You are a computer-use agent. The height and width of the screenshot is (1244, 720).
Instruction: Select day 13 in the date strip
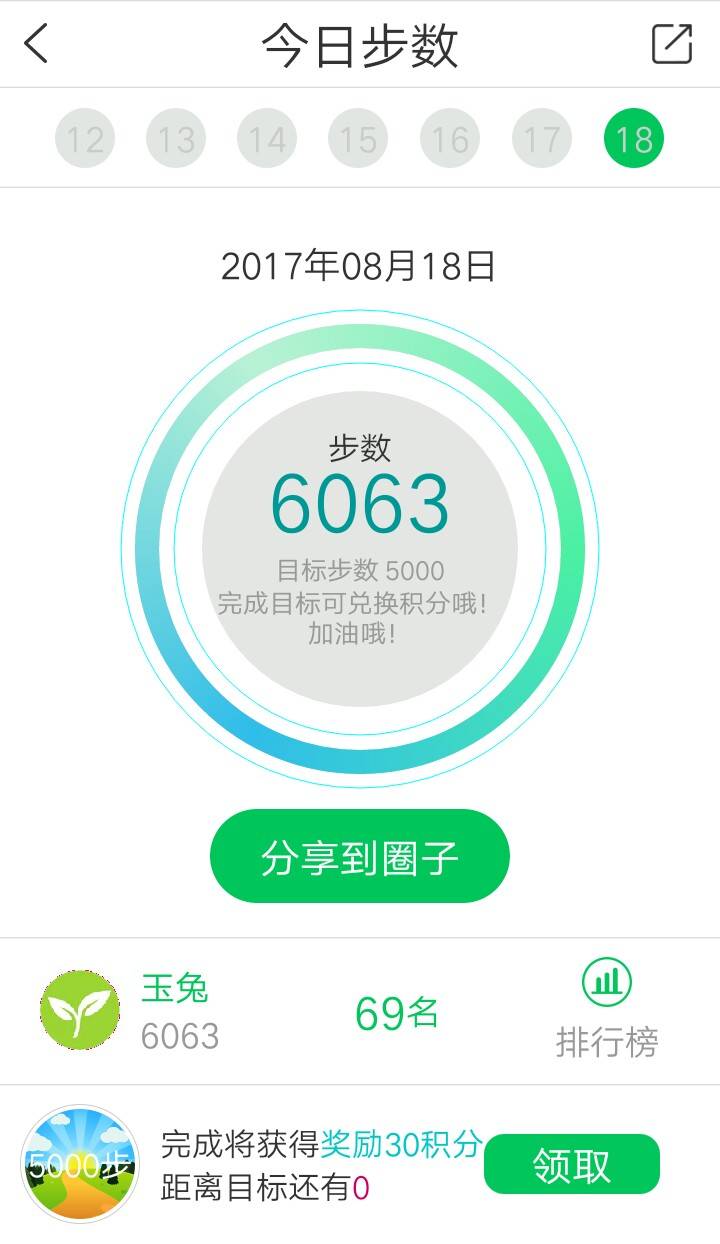[x=176, y=138]
